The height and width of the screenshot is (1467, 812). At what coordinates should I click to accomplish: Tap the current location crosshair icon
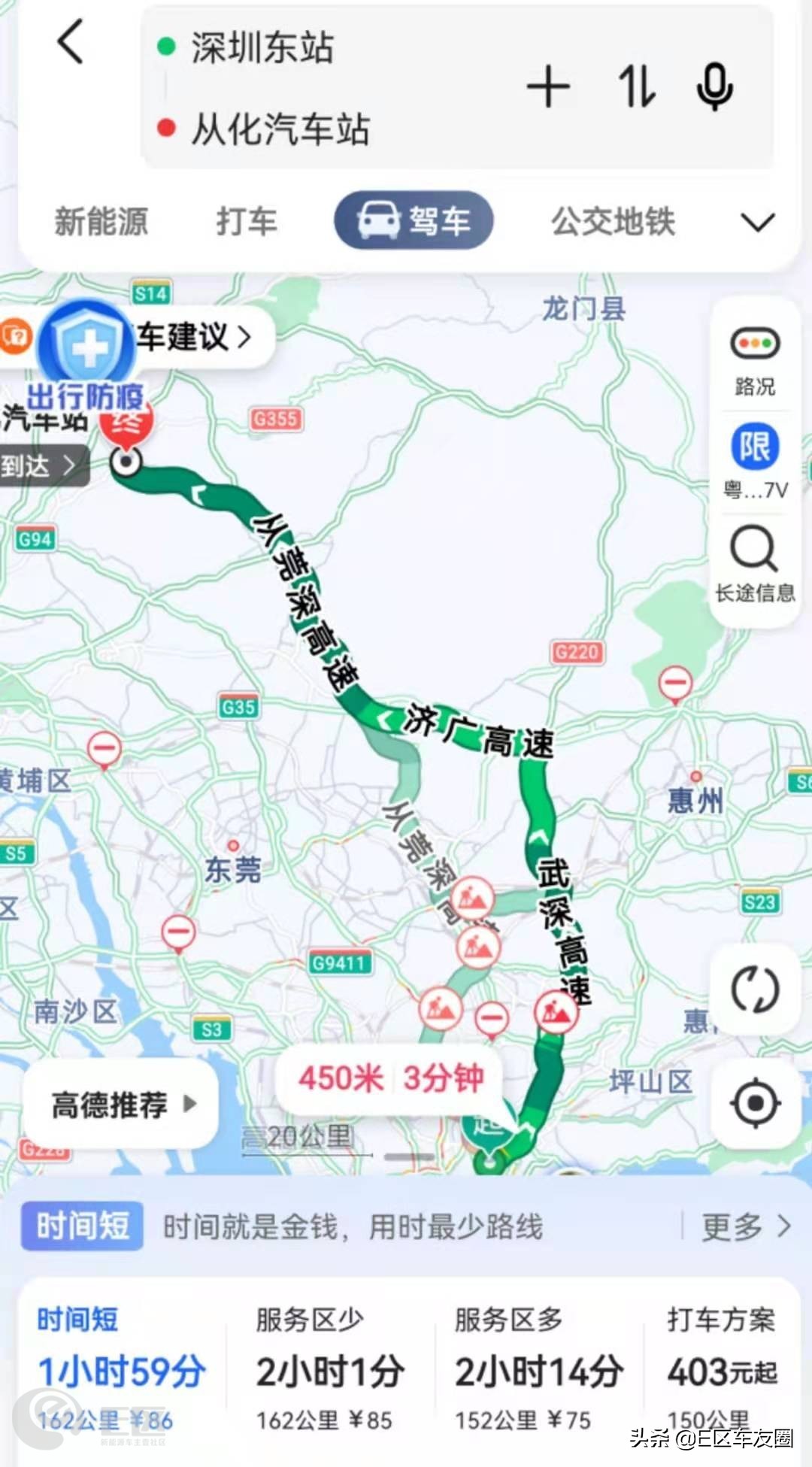756,1102
